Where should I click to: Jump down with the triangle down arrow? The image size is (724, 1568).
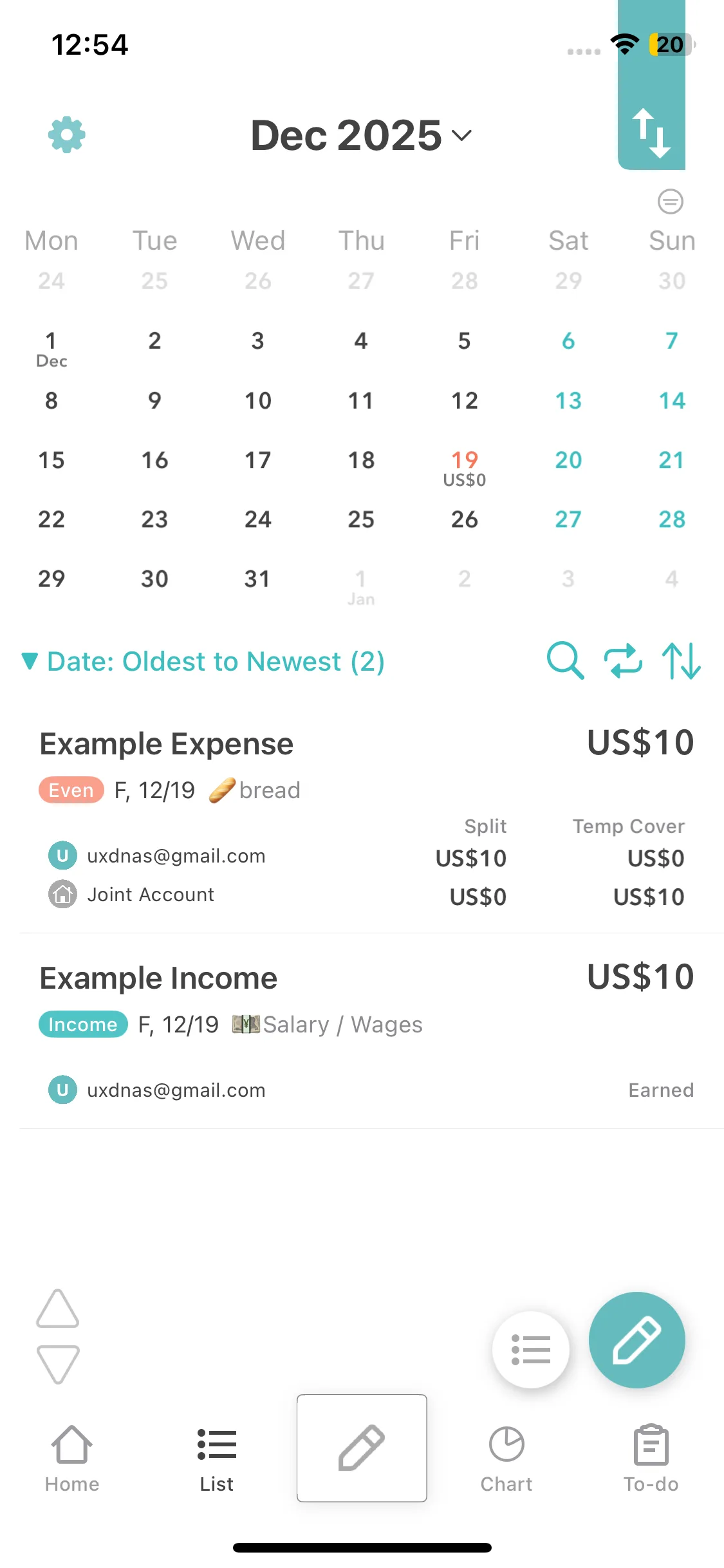58,1363
